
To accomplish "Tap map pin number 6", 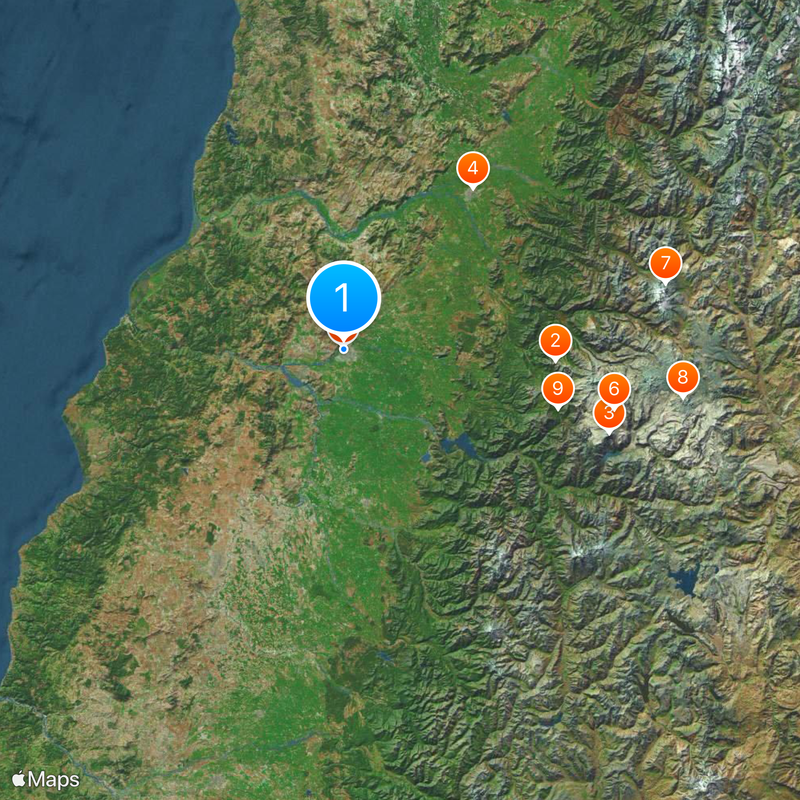I will coord(614,388).
